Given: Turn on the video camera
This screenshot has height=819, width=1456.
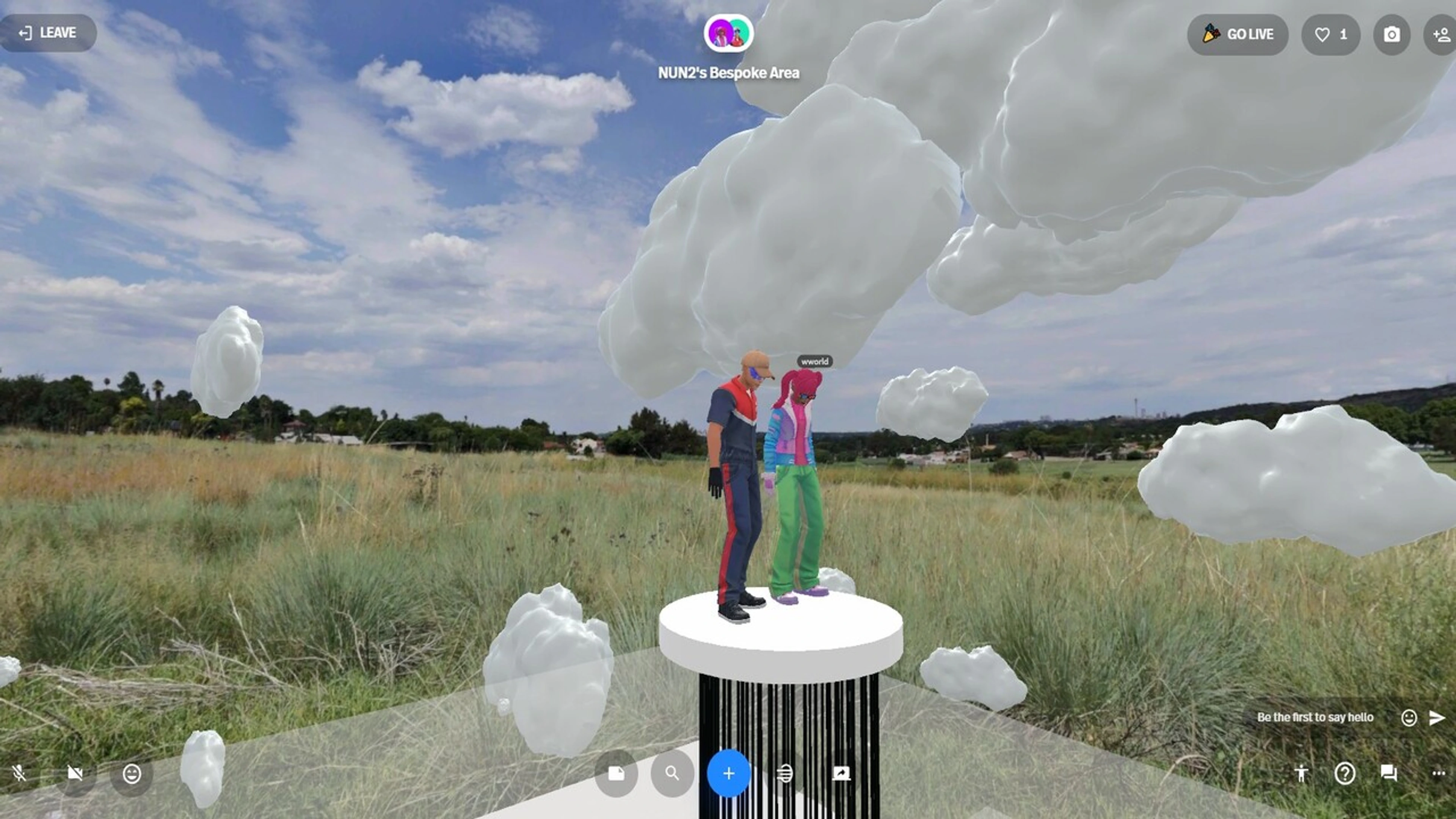Looking at the screenshot, I should [x=75, y=773].
